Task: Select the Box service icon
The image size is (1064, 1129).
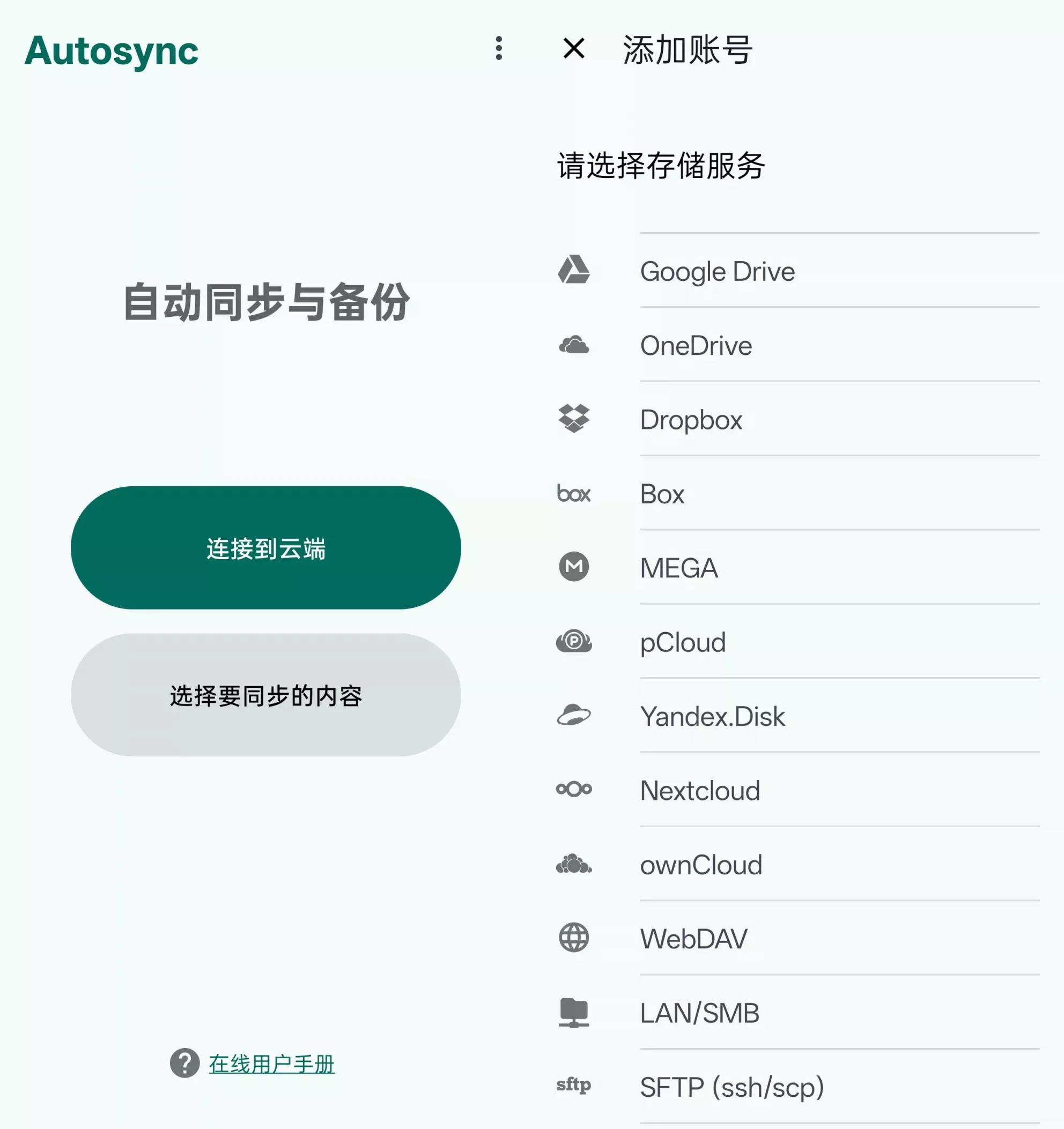Action: click(x=574, y=494)
